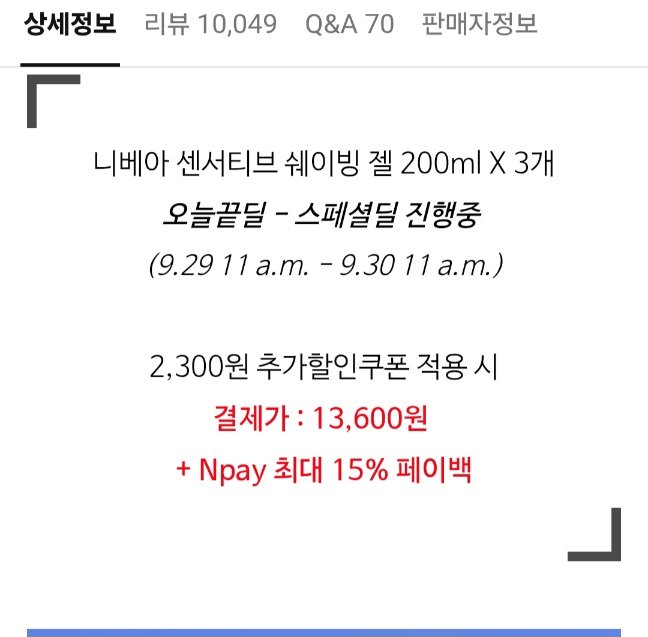Switch to the Q&A 70 tab
The image size is (648, 637).
(x=349, y=25)
